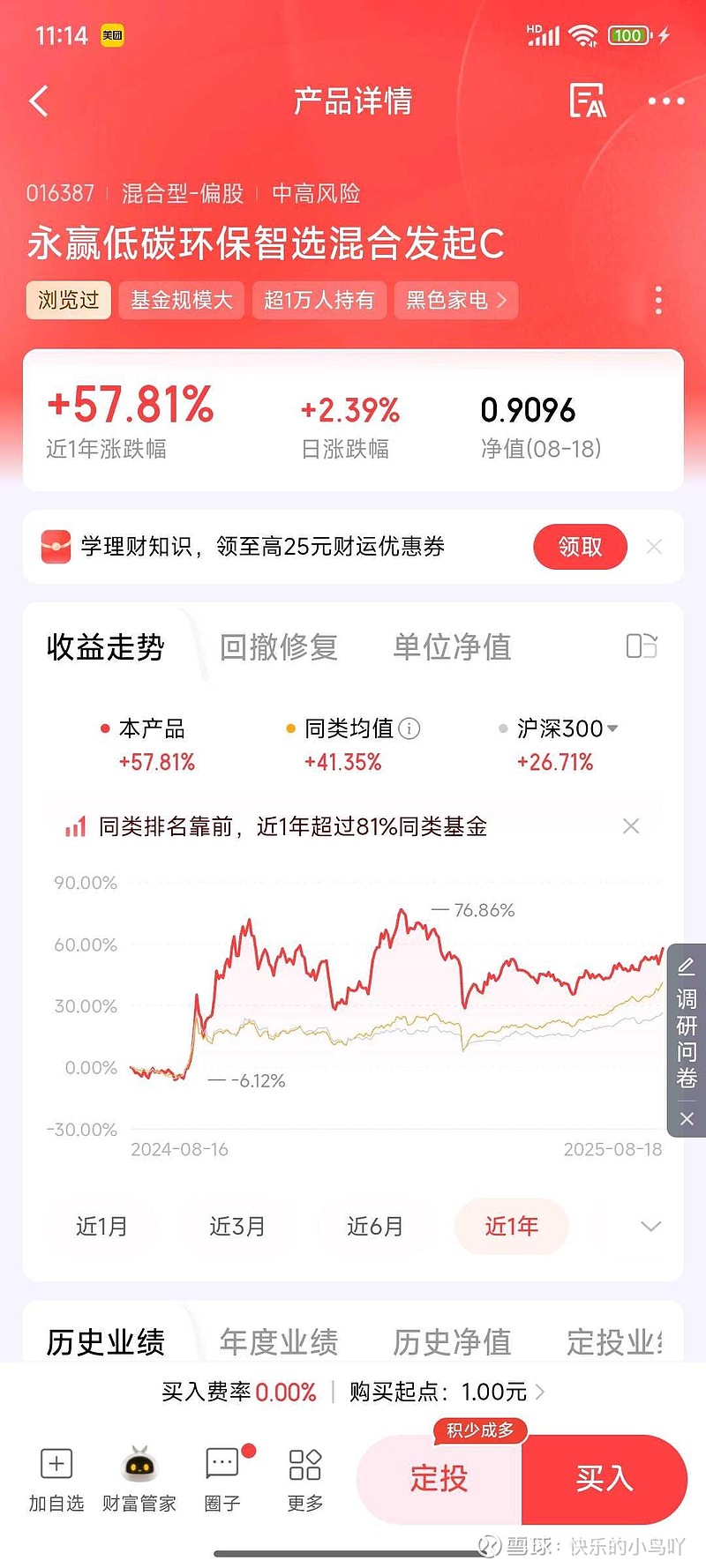This screenshot has width=706, height=1568.
Task: Rotate the chart to landscape view
Action: click(x=642, y=646)
